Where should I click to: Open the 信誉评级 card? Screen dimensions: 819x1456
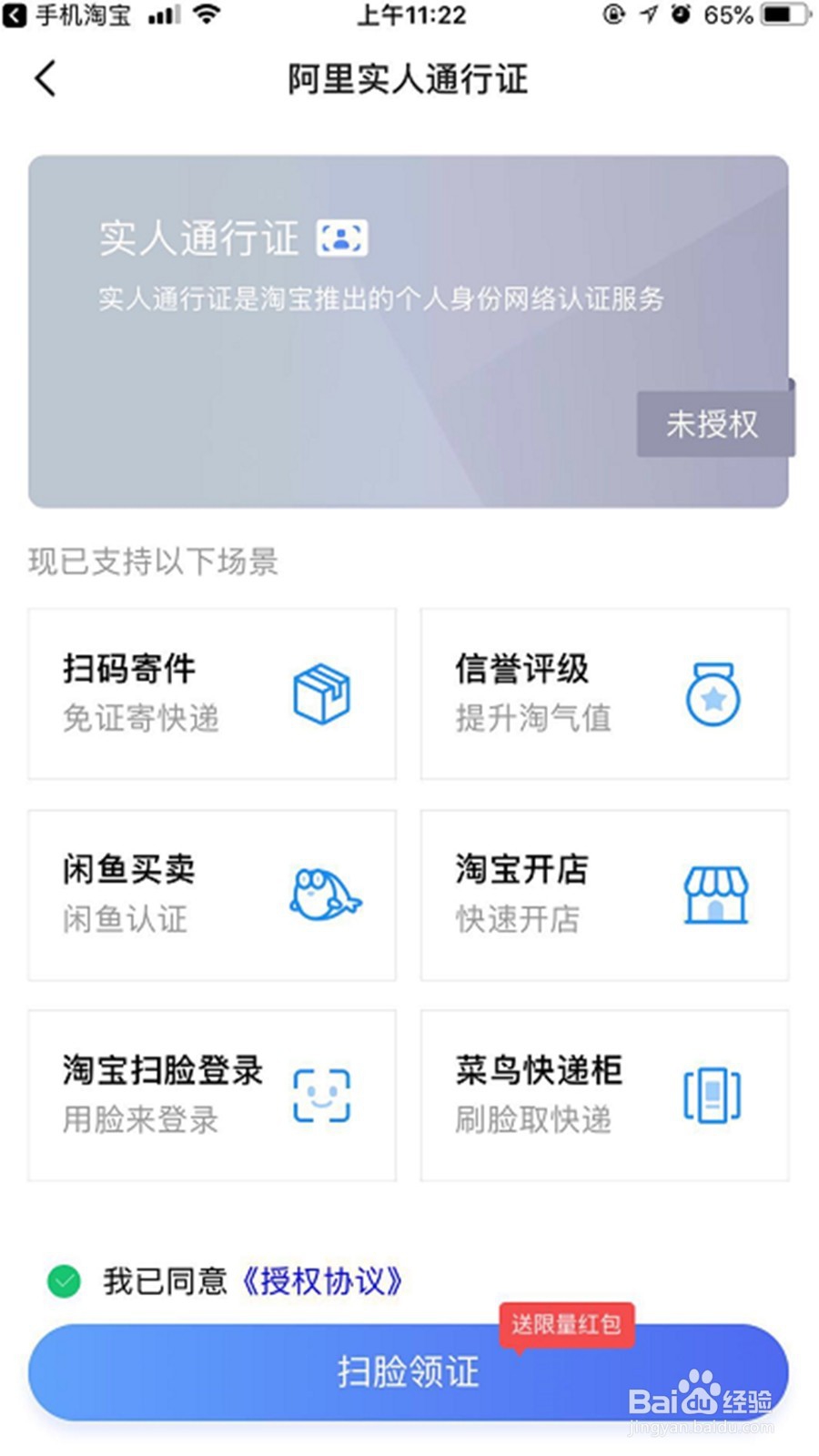604,693
